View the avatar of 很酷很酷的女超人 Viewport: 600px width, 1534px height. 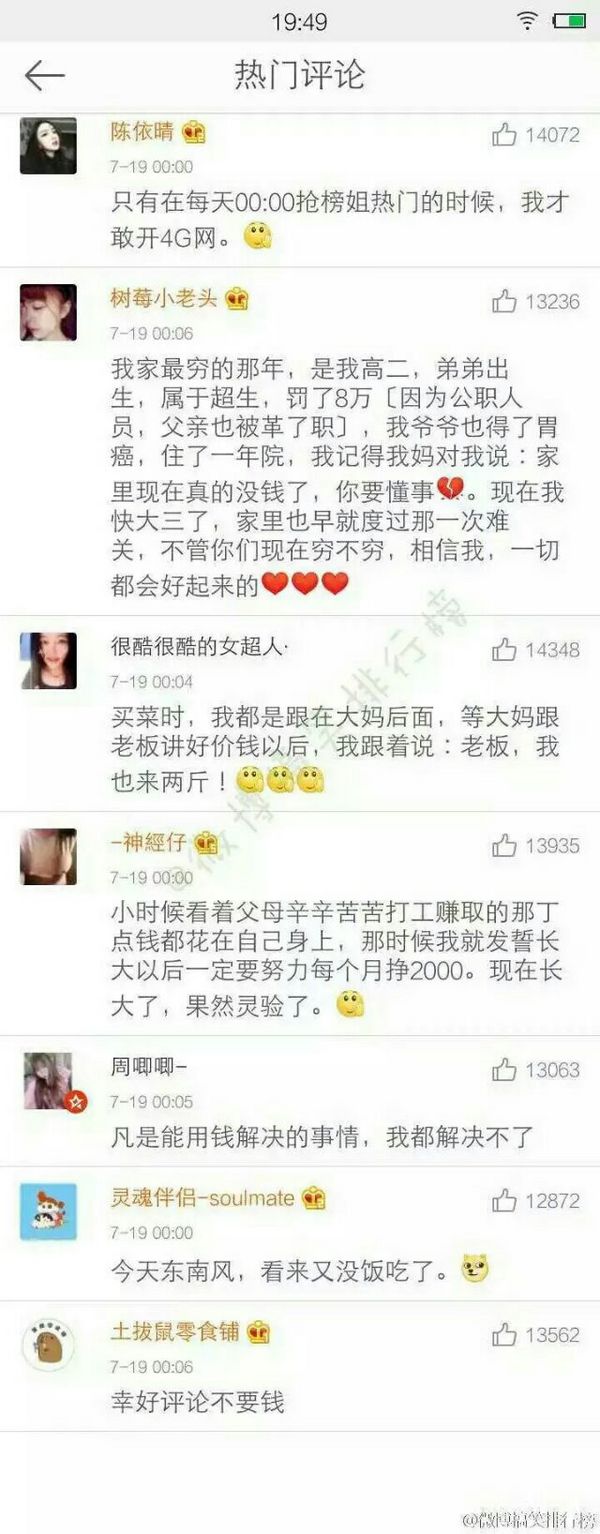48,662
